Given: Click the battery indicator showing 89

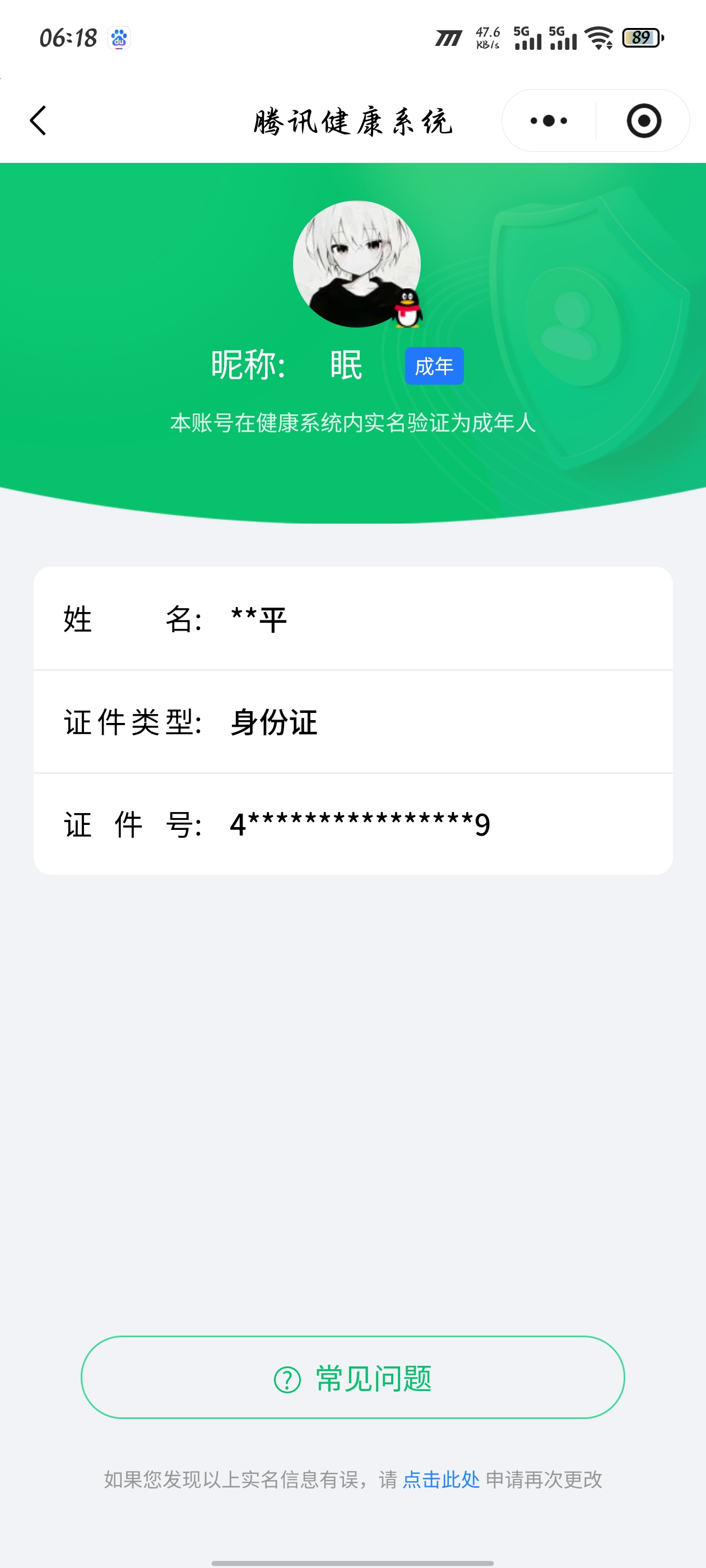Looking at the screenshot, I should (x=640, y=38).
